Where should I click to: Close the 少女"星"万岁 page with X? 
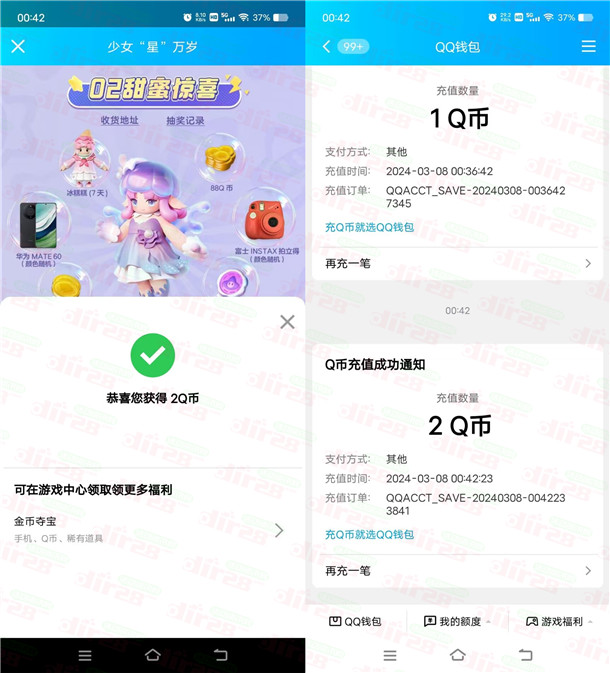pos(18,46)
